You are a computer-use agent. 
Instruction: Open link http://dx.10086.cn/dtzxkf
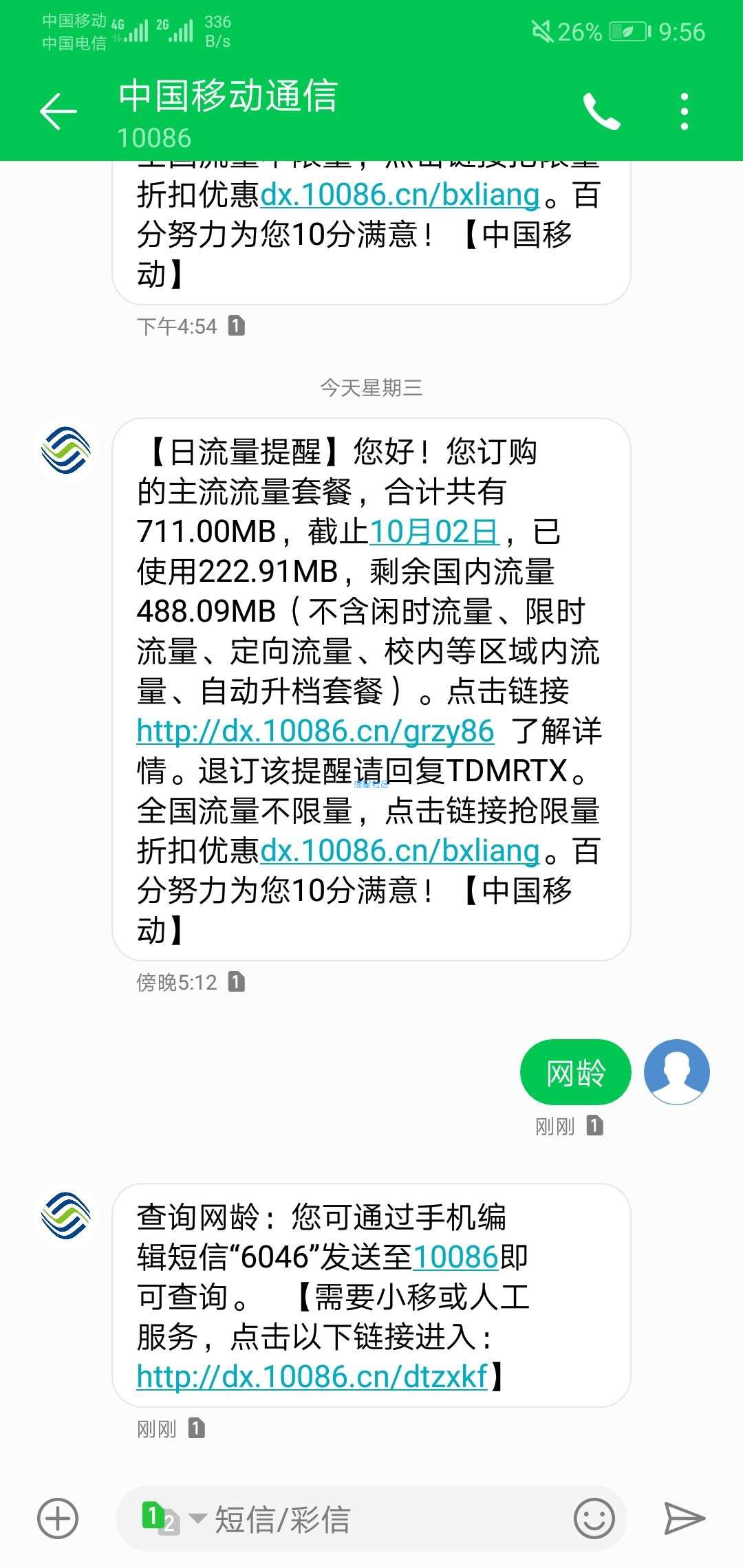coord(312,1377)
